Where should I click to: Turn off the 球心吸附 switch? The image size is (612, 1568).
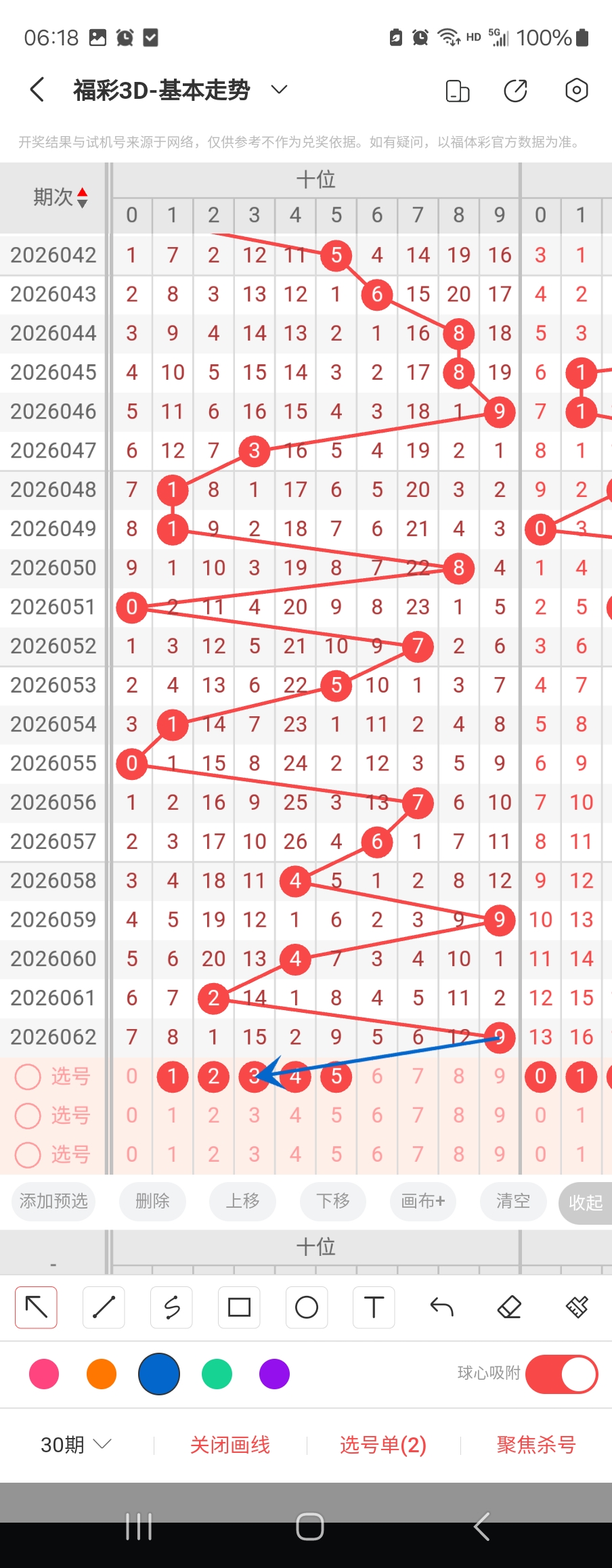(x=561, y=1374)
